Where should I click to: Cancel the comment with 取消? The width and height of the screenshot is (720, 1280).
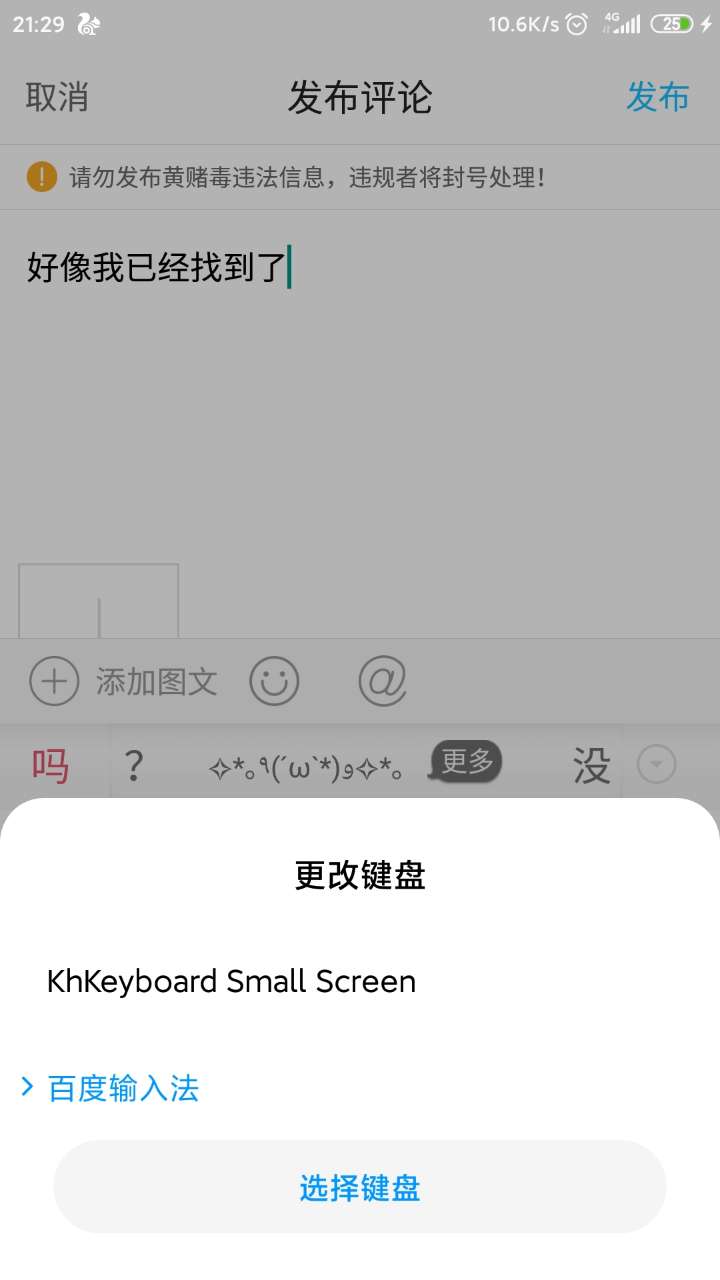[57, 97]
